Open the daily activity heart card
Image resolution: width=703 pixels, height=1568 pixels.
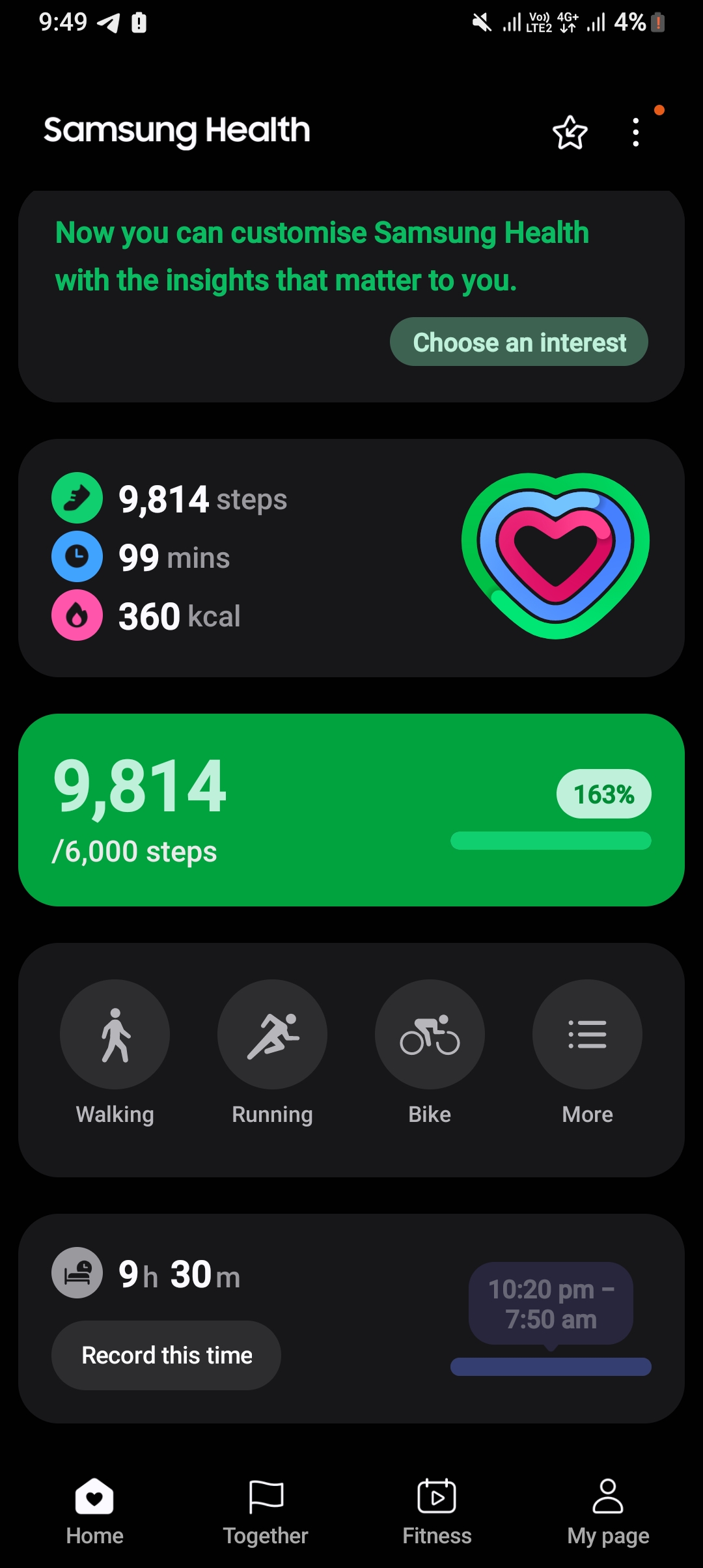351,558
